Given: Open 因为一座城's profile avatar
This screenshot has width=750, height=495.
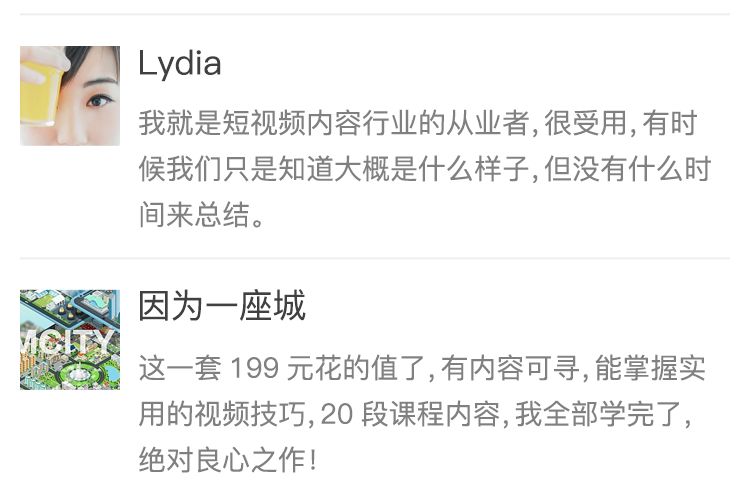Looking at the screenshot, I should (69, 340).
